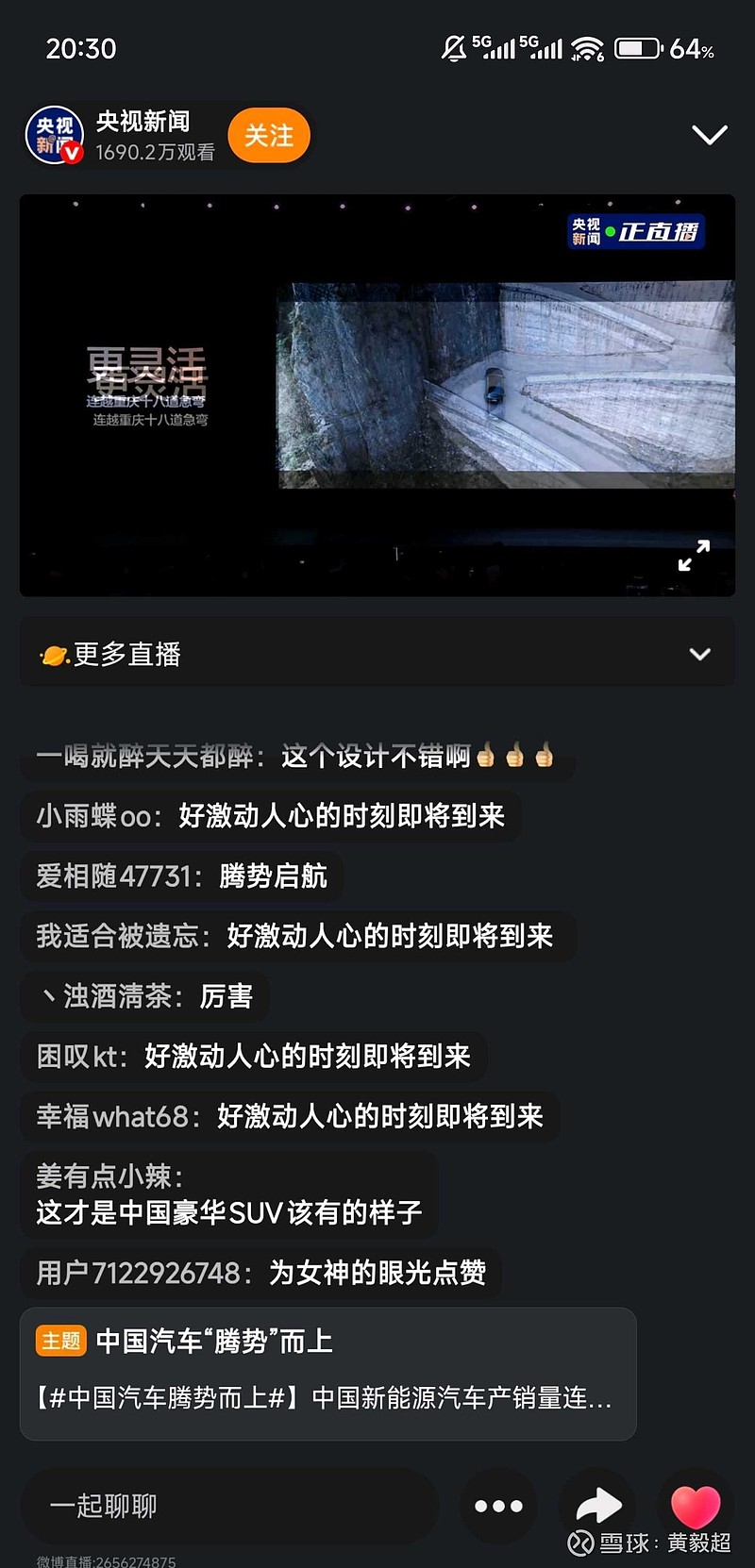
Task: Collapse the live page via the top-right chevron
Action: point(709,134)
